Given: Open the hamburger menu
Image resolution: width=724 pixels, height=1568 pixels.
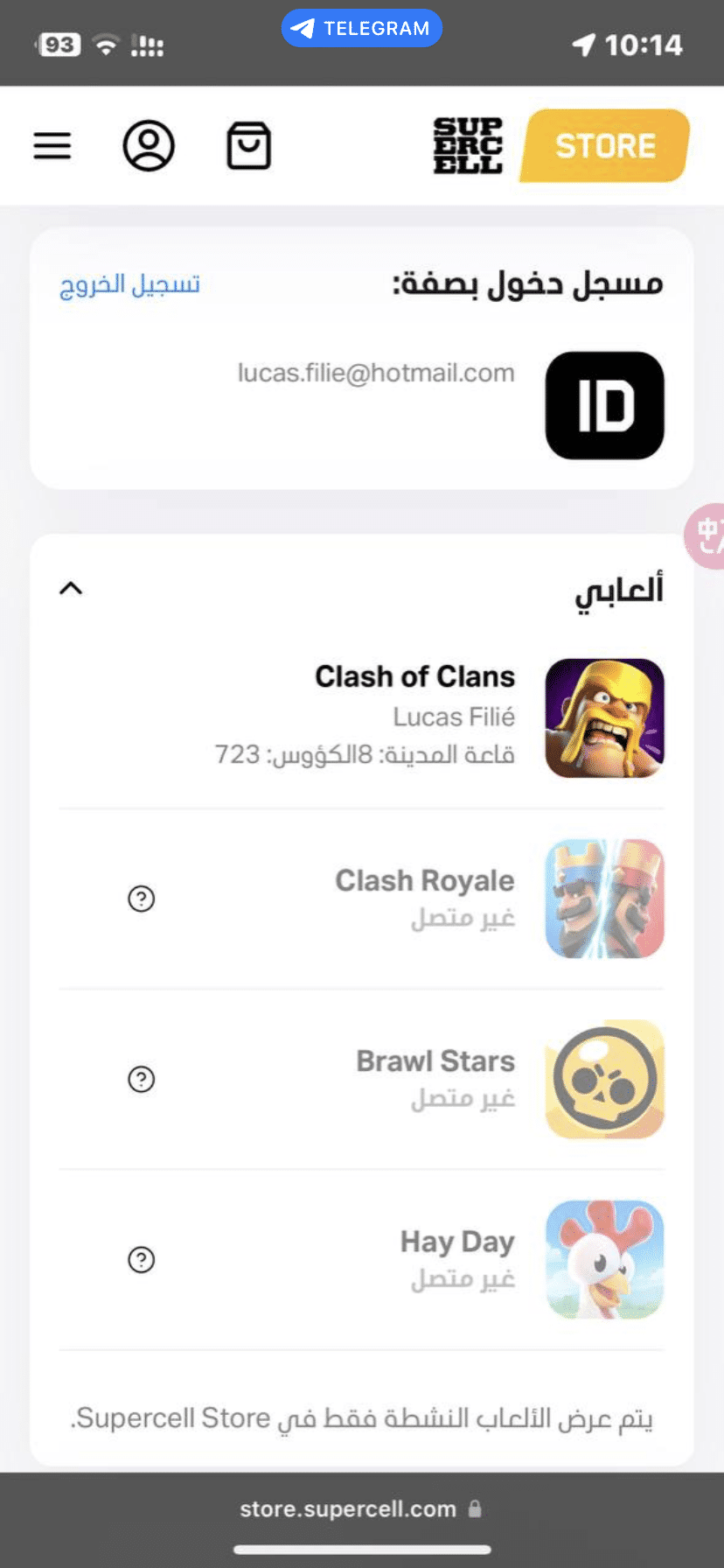Looking at the screenshot, I should pos(52,145).
